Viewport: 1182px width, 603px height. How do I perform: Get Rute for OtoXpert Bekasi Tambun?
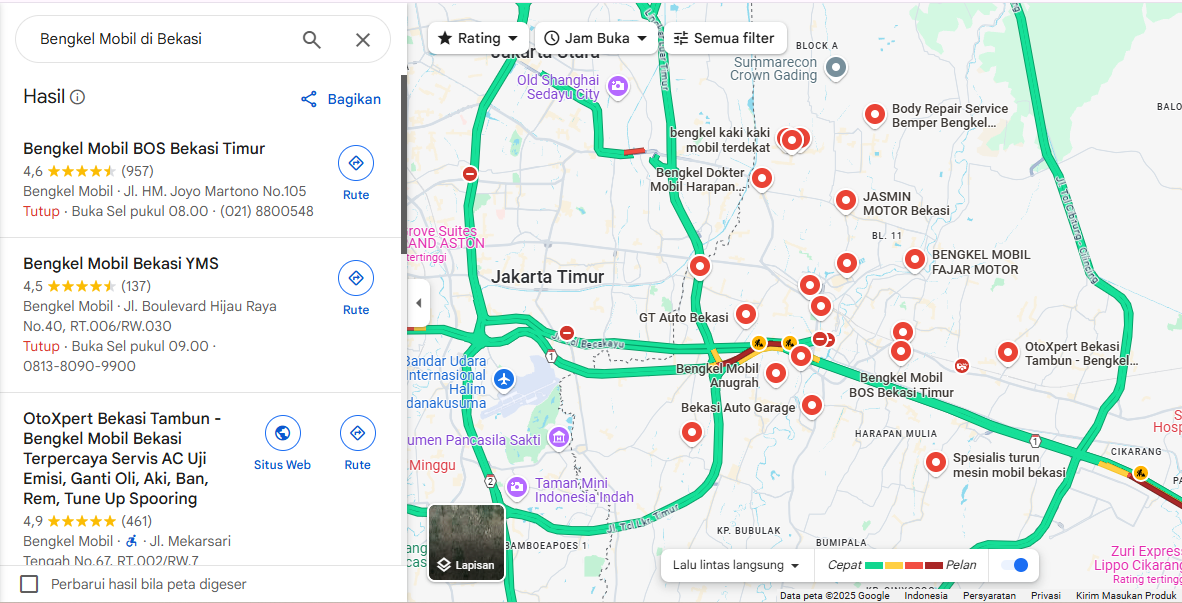coord(357,442)
